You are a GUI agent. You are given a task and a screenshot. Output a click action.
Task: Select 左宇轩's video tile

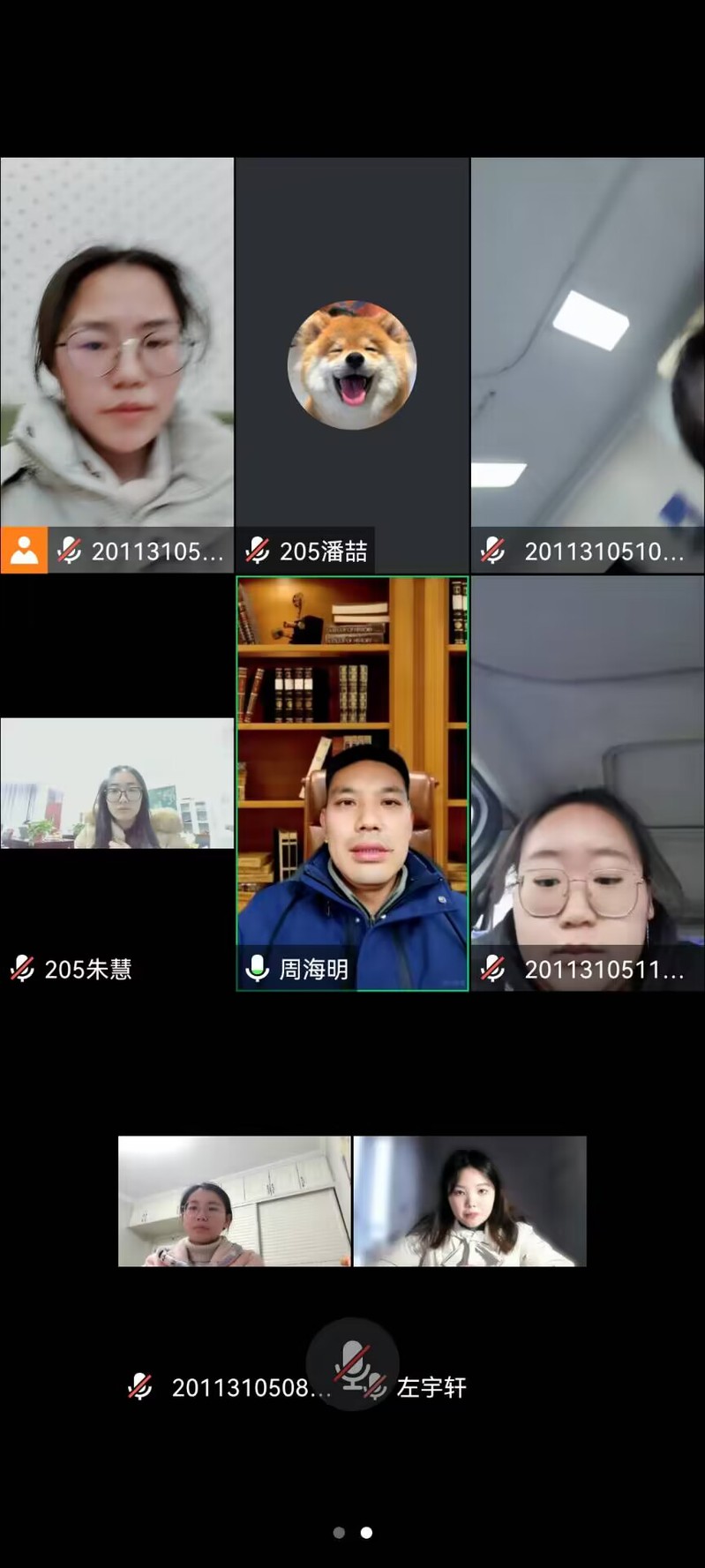470,1202
